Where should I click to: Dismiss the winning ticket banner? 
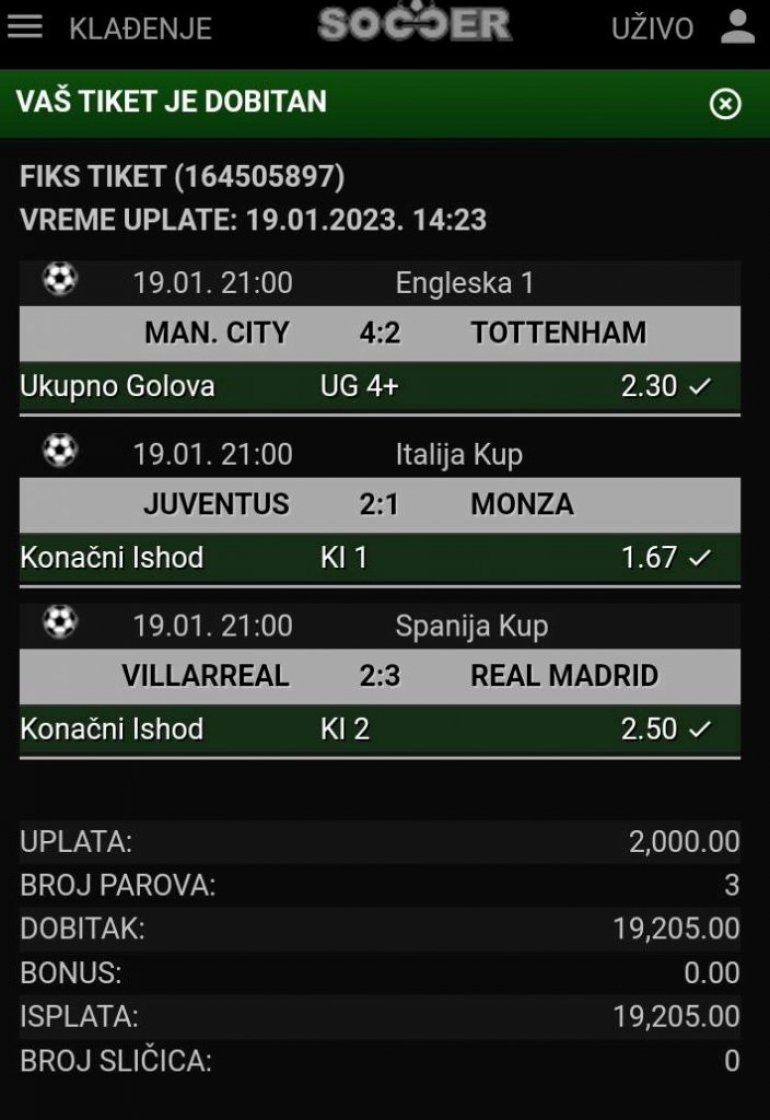726,103
